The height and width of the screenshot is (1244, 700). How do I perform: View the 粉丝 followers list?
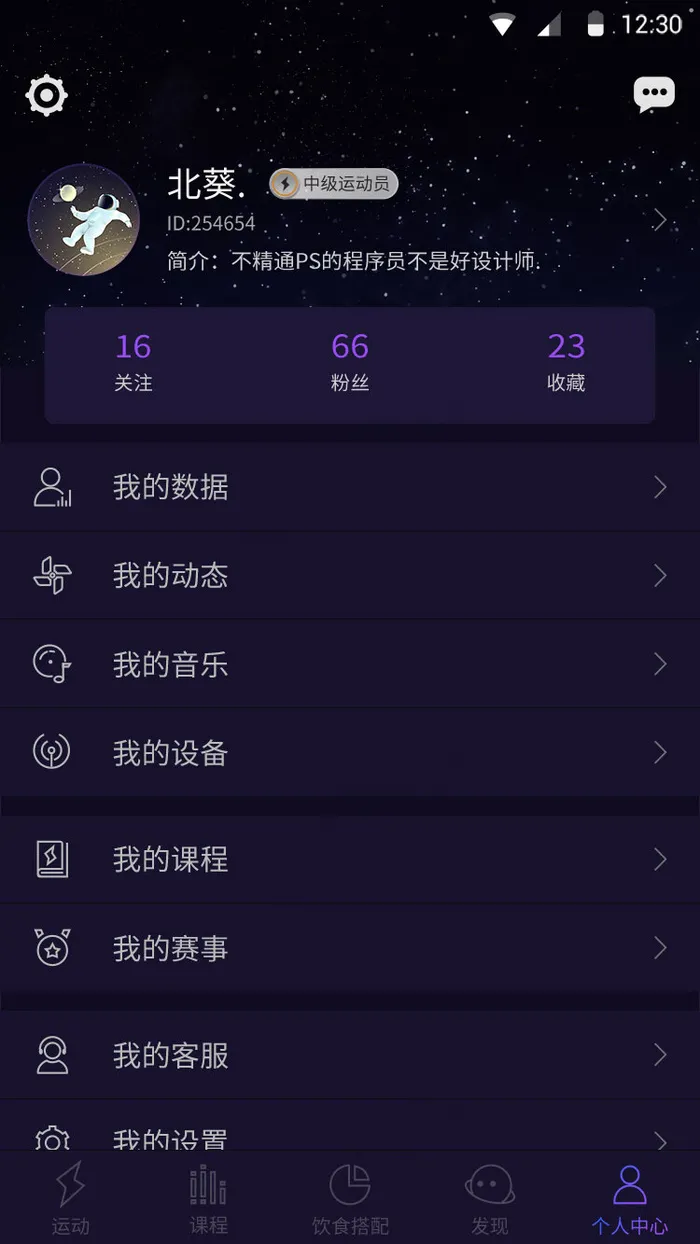click(350, 362)
